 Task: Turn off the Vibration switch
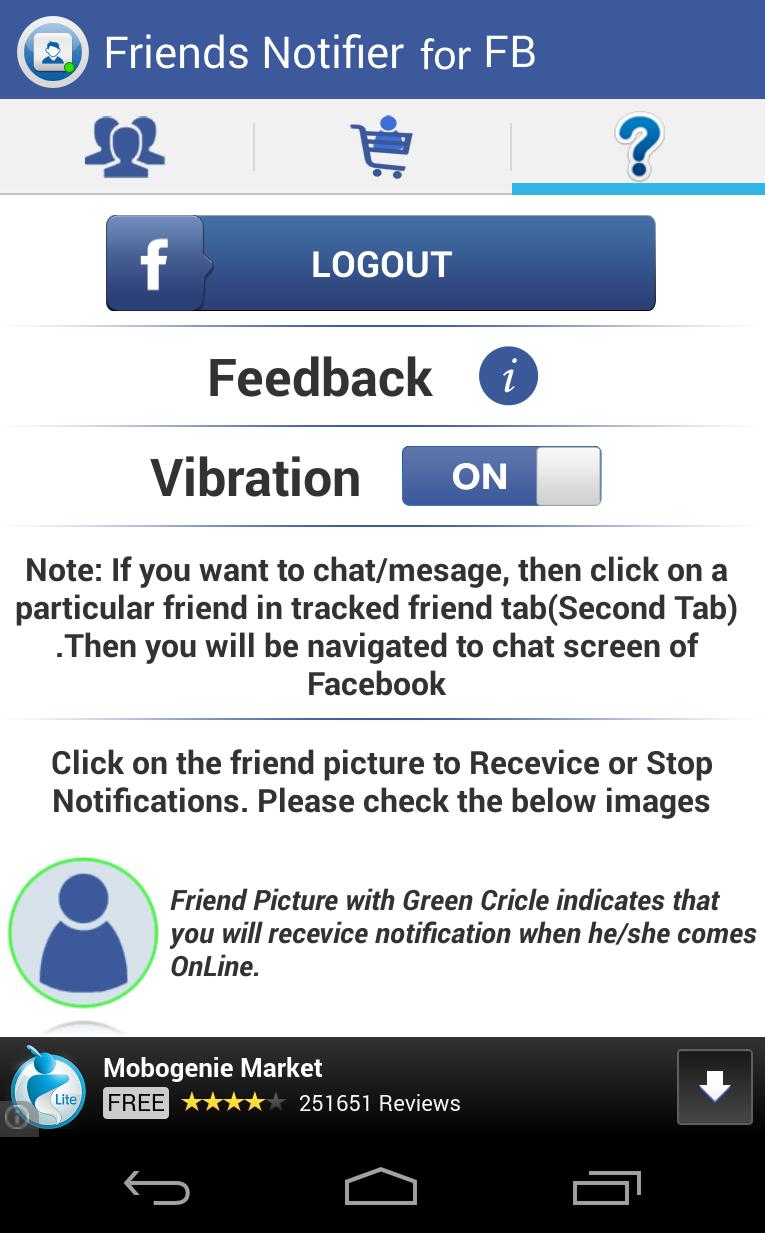coord(501,476)
